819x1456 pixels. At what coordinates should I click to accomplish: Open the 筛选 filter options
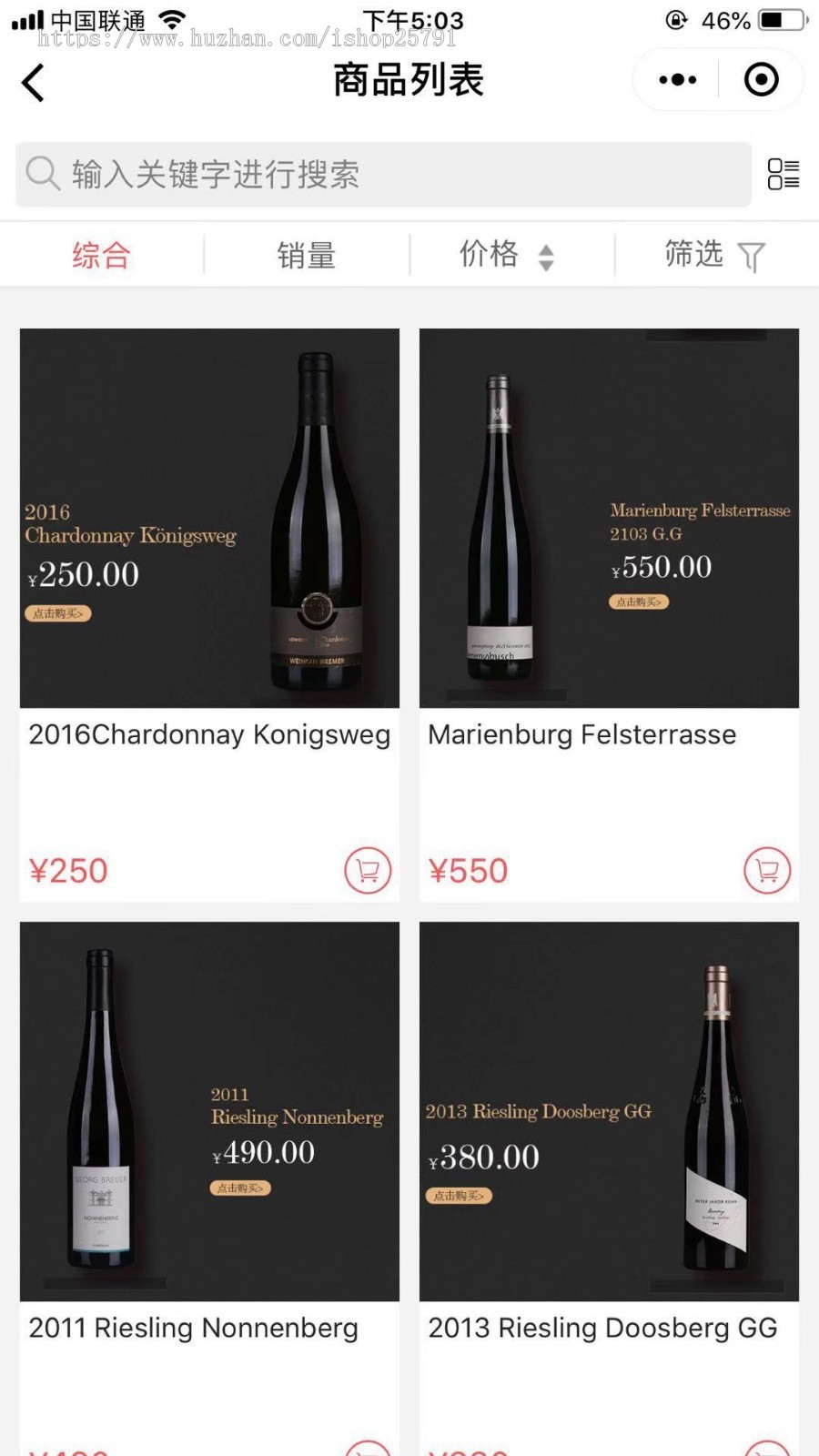click(x=714, y=255)
